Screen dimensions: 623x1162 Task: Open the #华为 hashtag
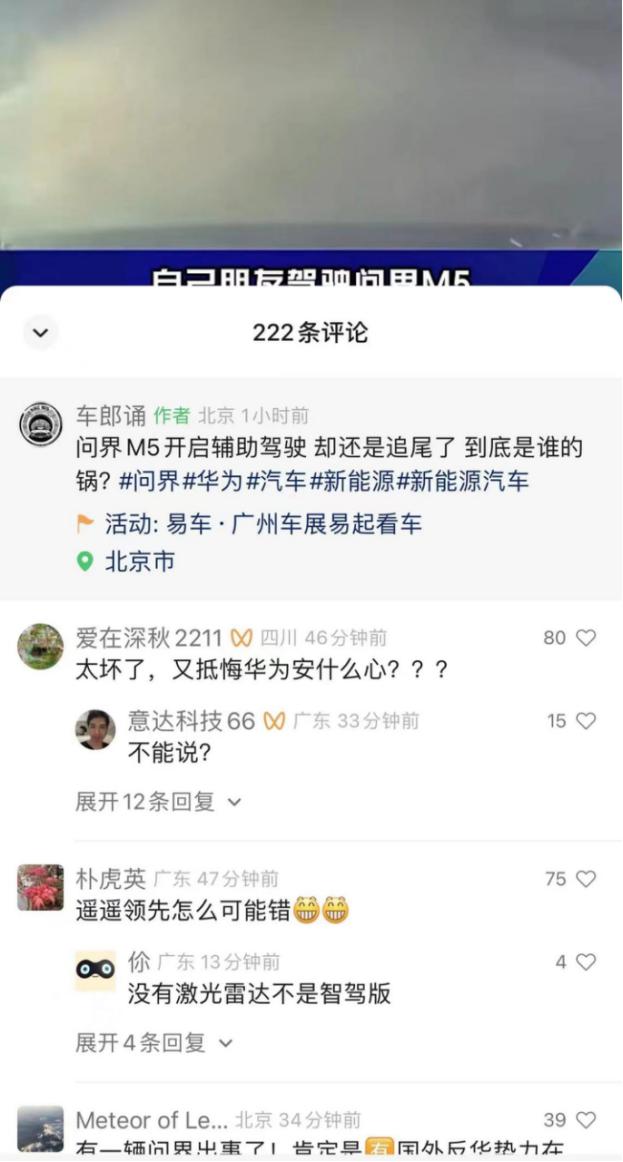pyautogui.click(x=213, y=481)
